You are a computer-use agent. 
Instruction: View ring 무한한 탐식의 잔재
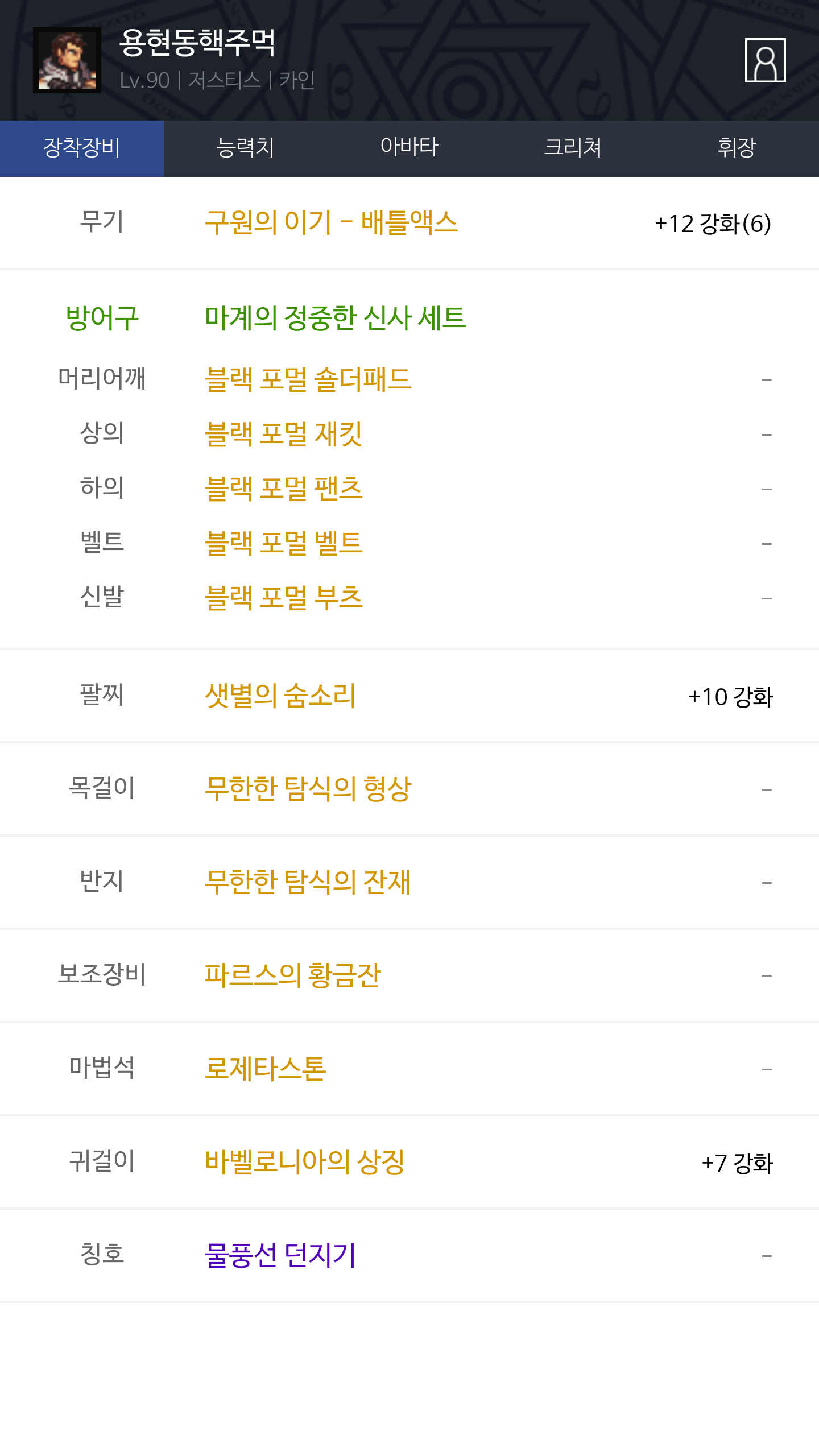(308, 882)
